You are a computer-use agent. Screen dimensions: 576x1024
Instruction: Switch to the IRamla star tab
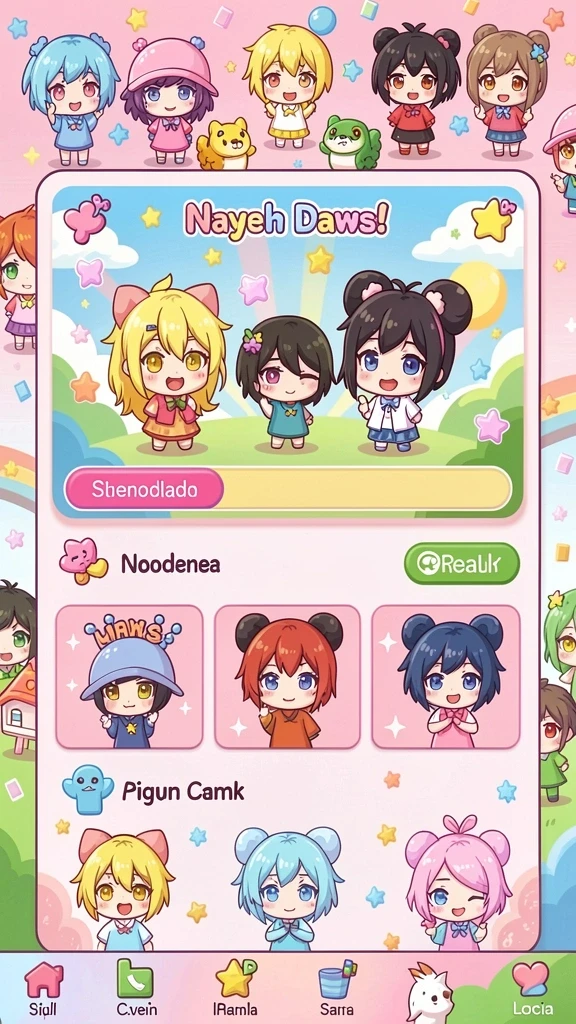point(236,988)
